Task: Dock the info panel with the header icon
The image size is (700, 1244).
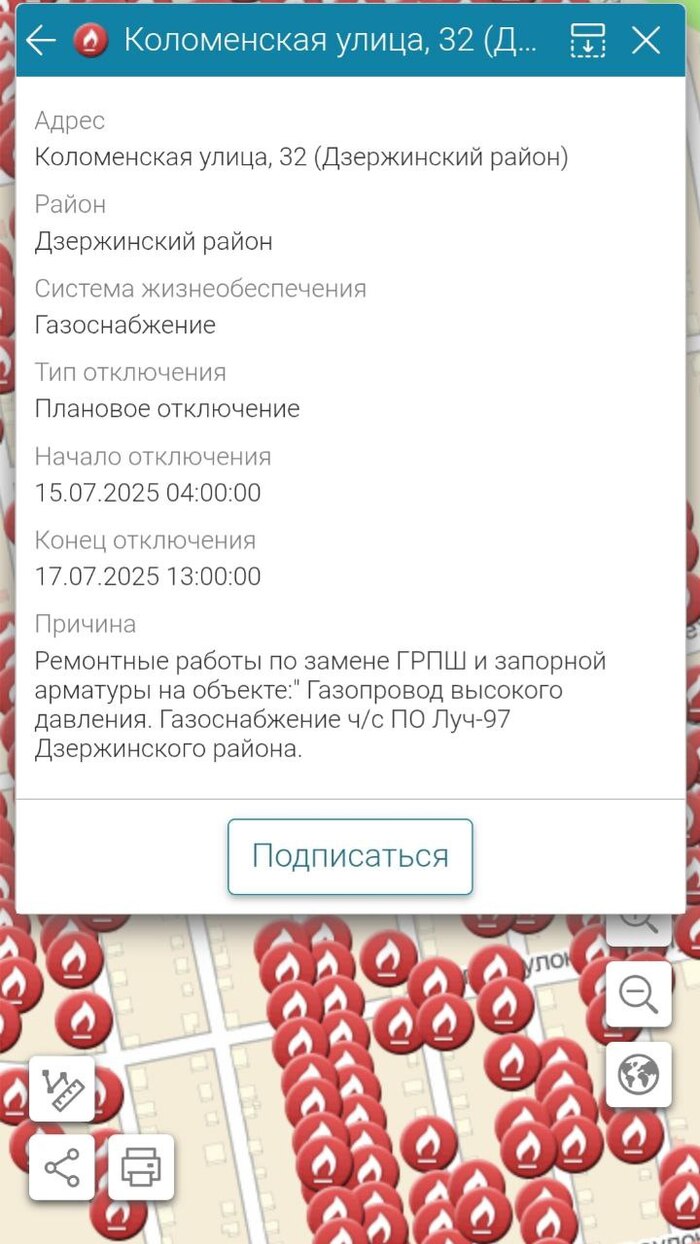Action: point(588,40)
